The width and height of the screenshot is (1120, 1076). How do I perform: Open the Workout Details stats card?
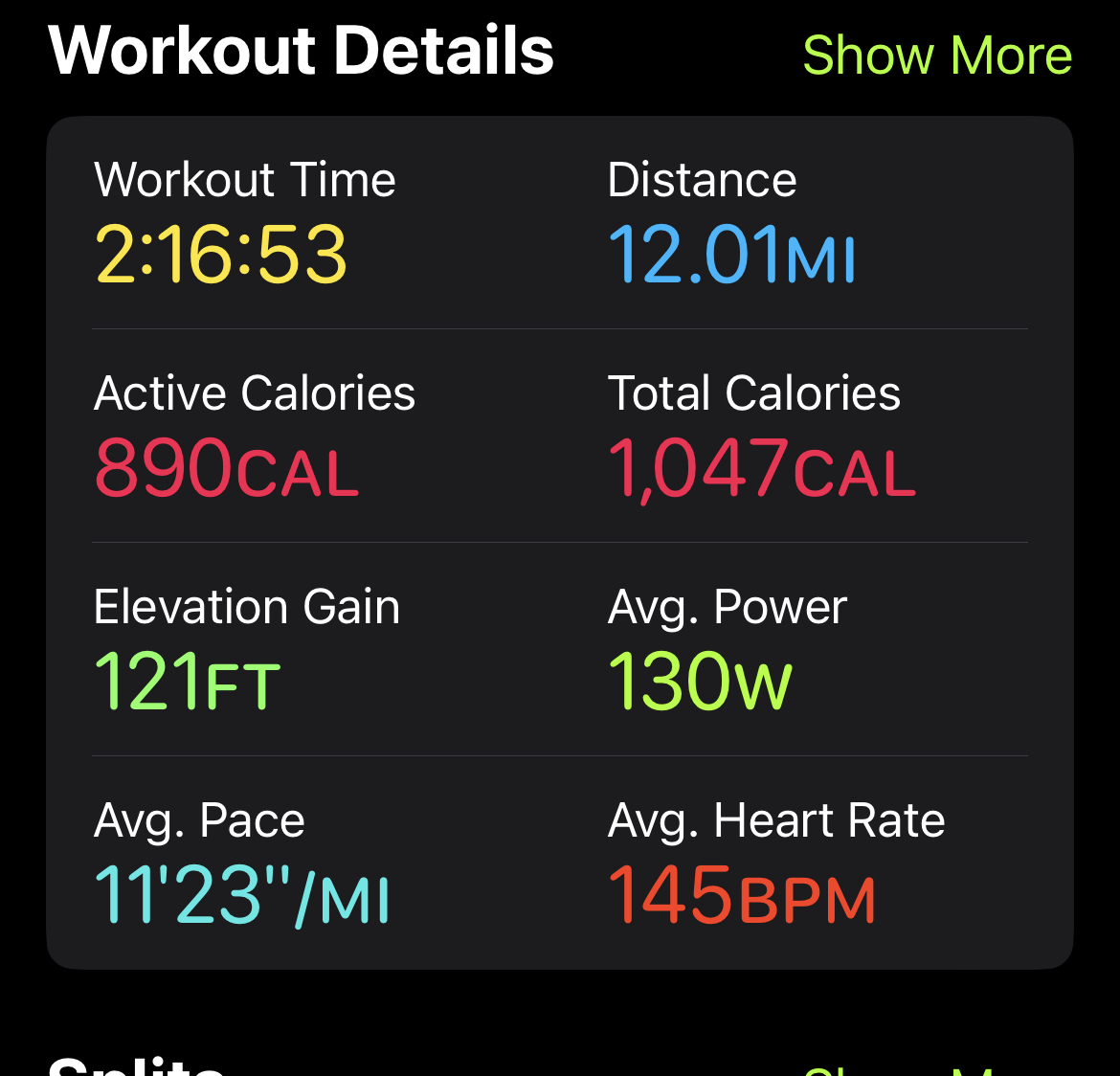(560, 542)
